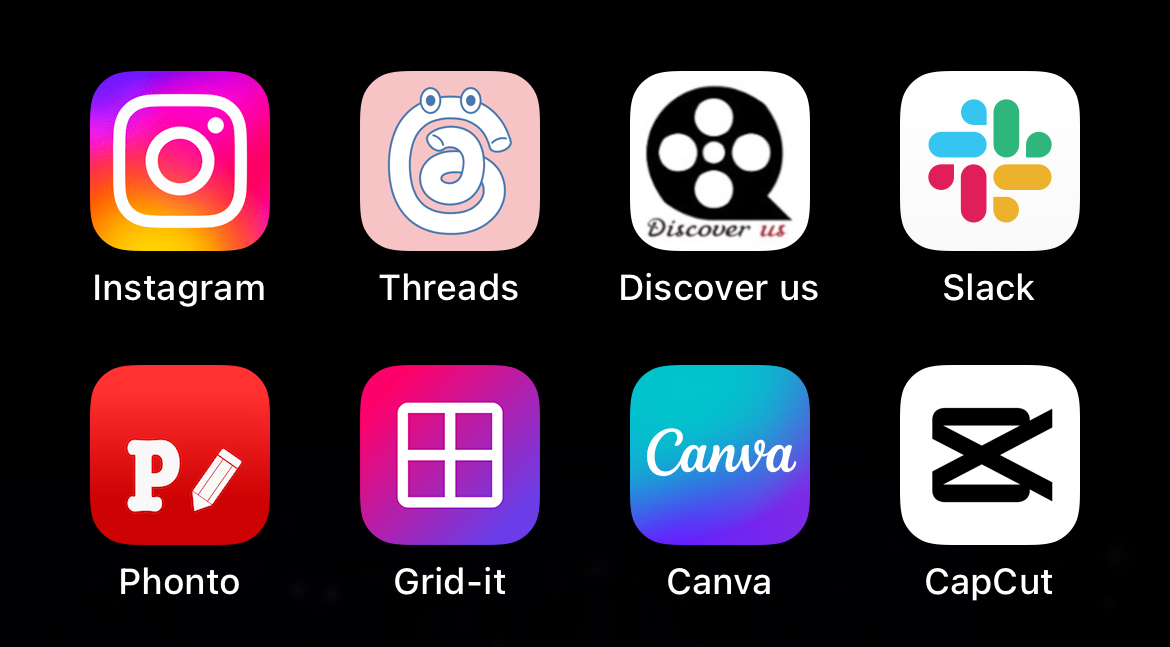This screenshot has width=1170, height=647.
Task: Open the Canva app
Action: click(720, 455)
